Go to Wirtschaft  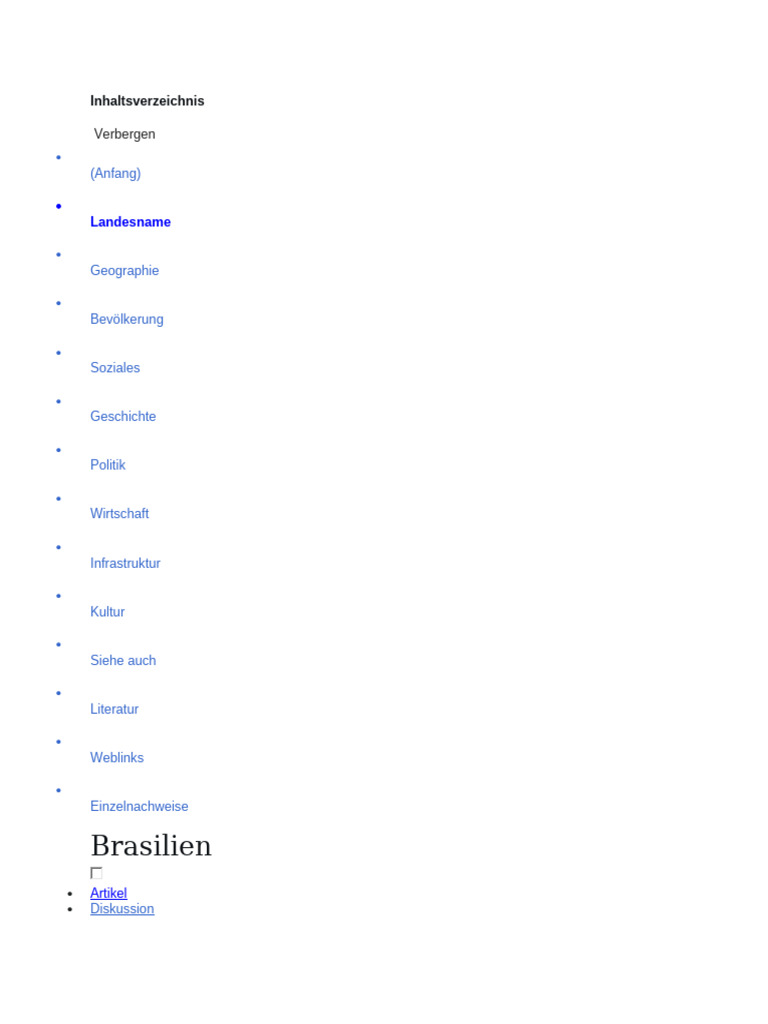point(120,513)
